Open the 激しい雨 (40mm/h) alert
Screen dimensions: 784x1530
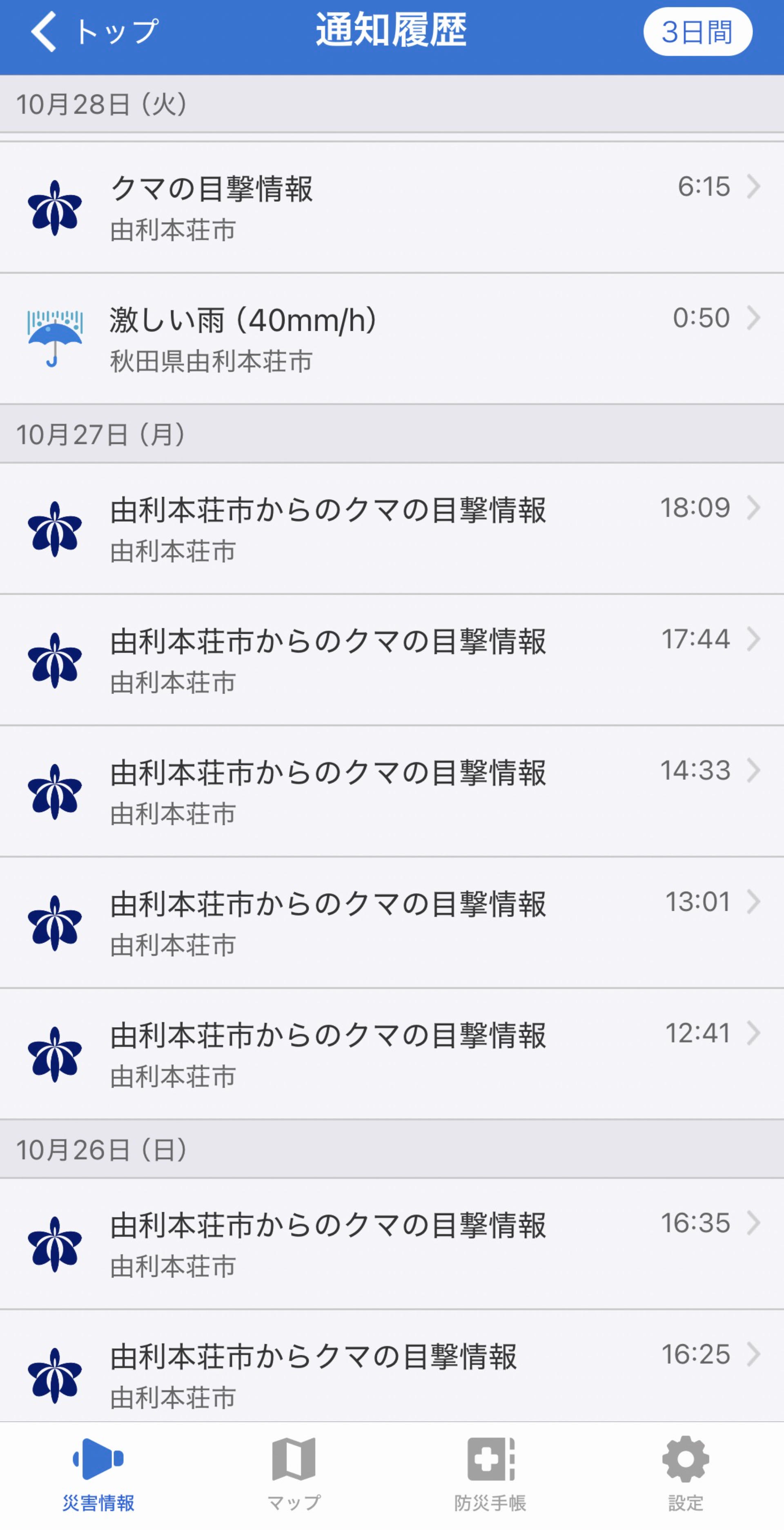392,339
